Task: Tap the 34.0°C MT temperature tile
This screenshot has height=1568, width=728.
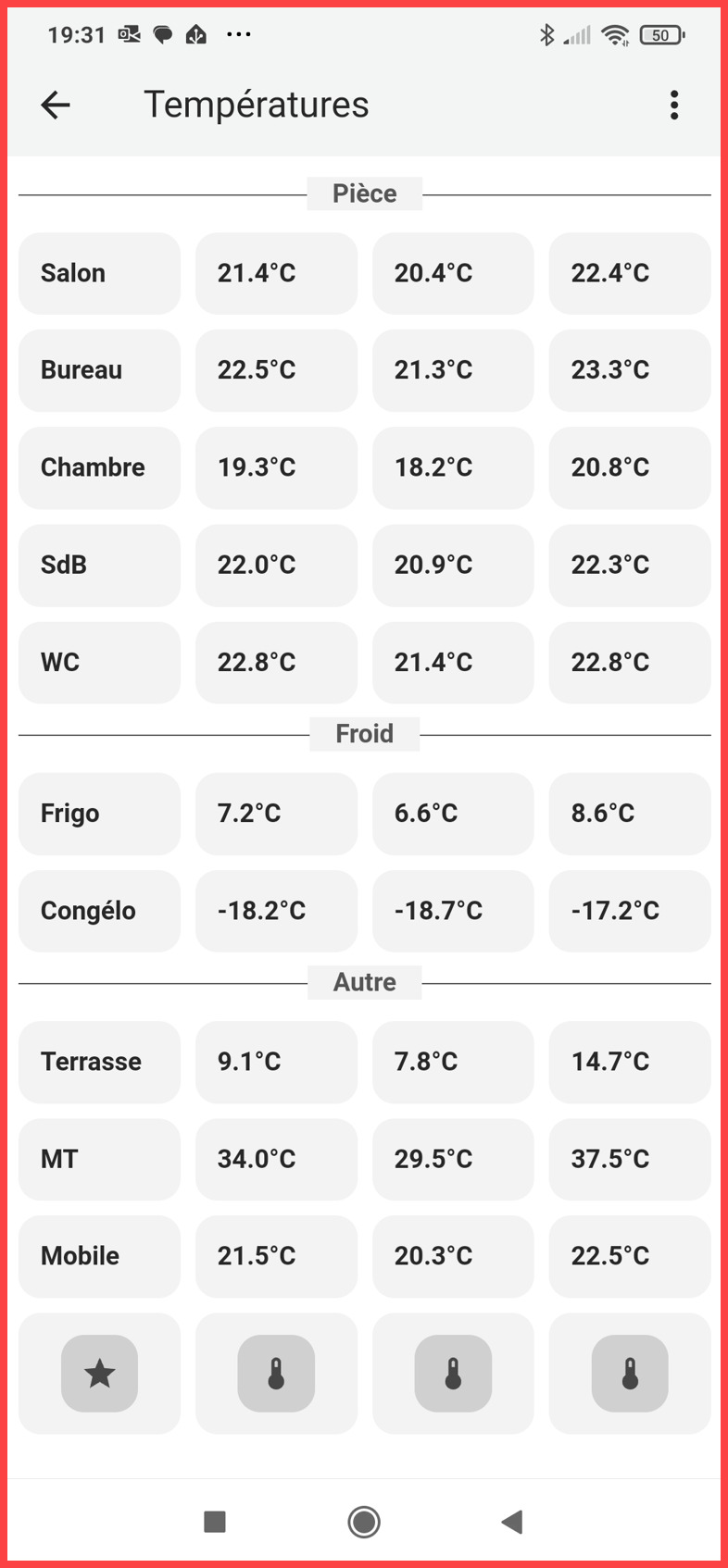Action: [x=276, y=1159]
